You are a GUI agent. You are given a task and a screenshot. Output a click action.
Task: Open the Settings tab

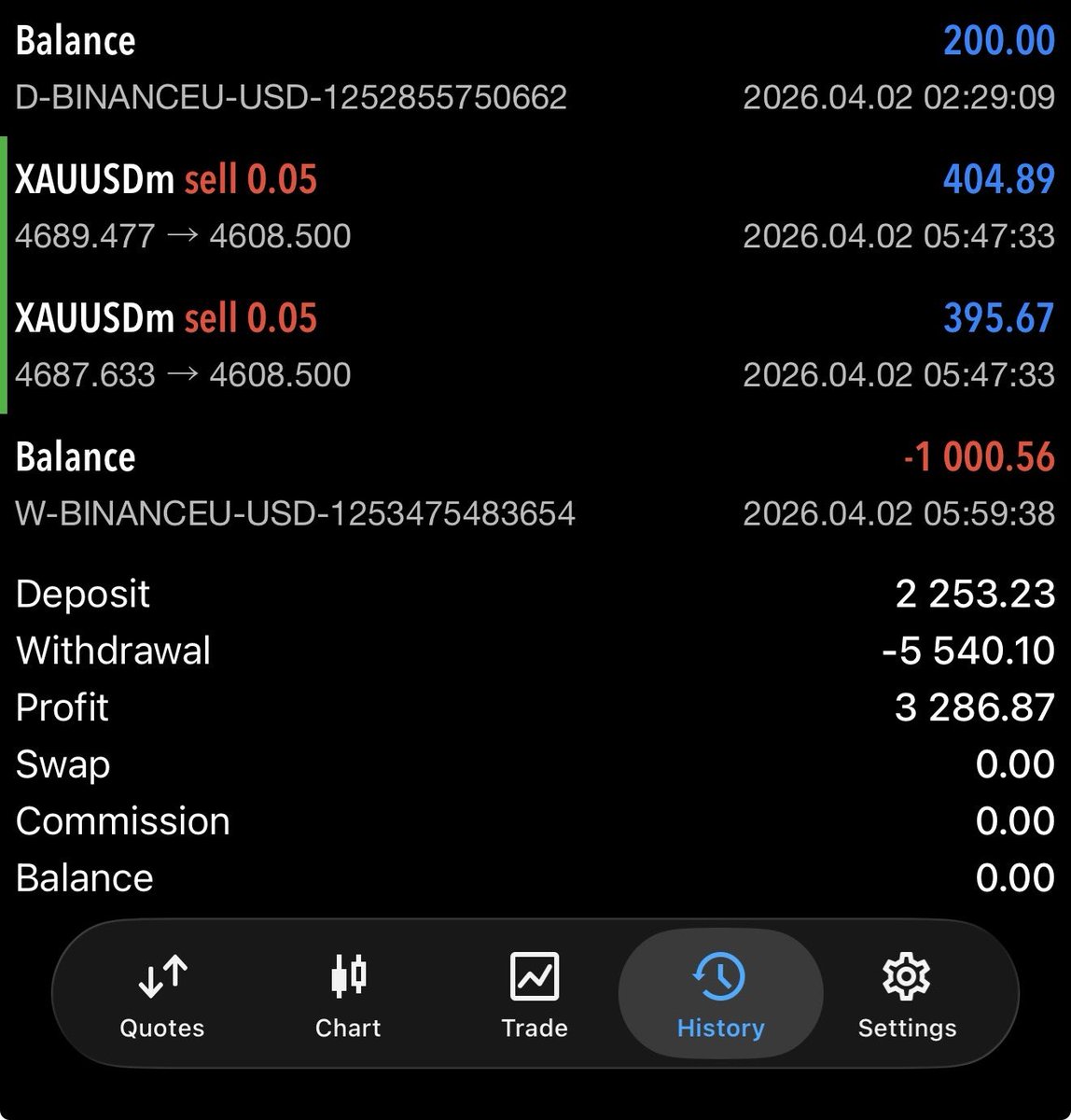(907, 995)
